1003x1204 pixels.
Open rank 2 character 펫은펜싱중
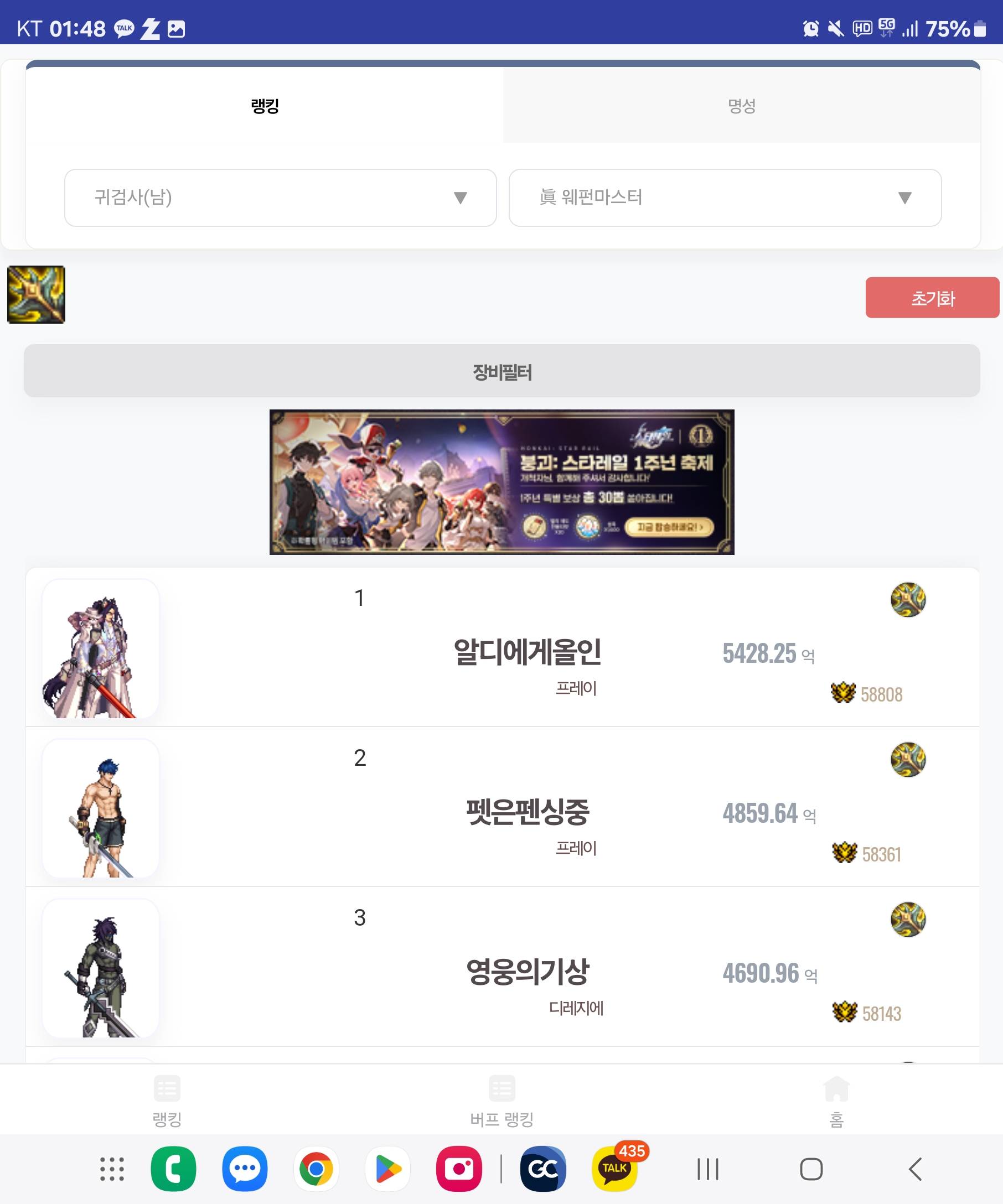coord(526,811)
